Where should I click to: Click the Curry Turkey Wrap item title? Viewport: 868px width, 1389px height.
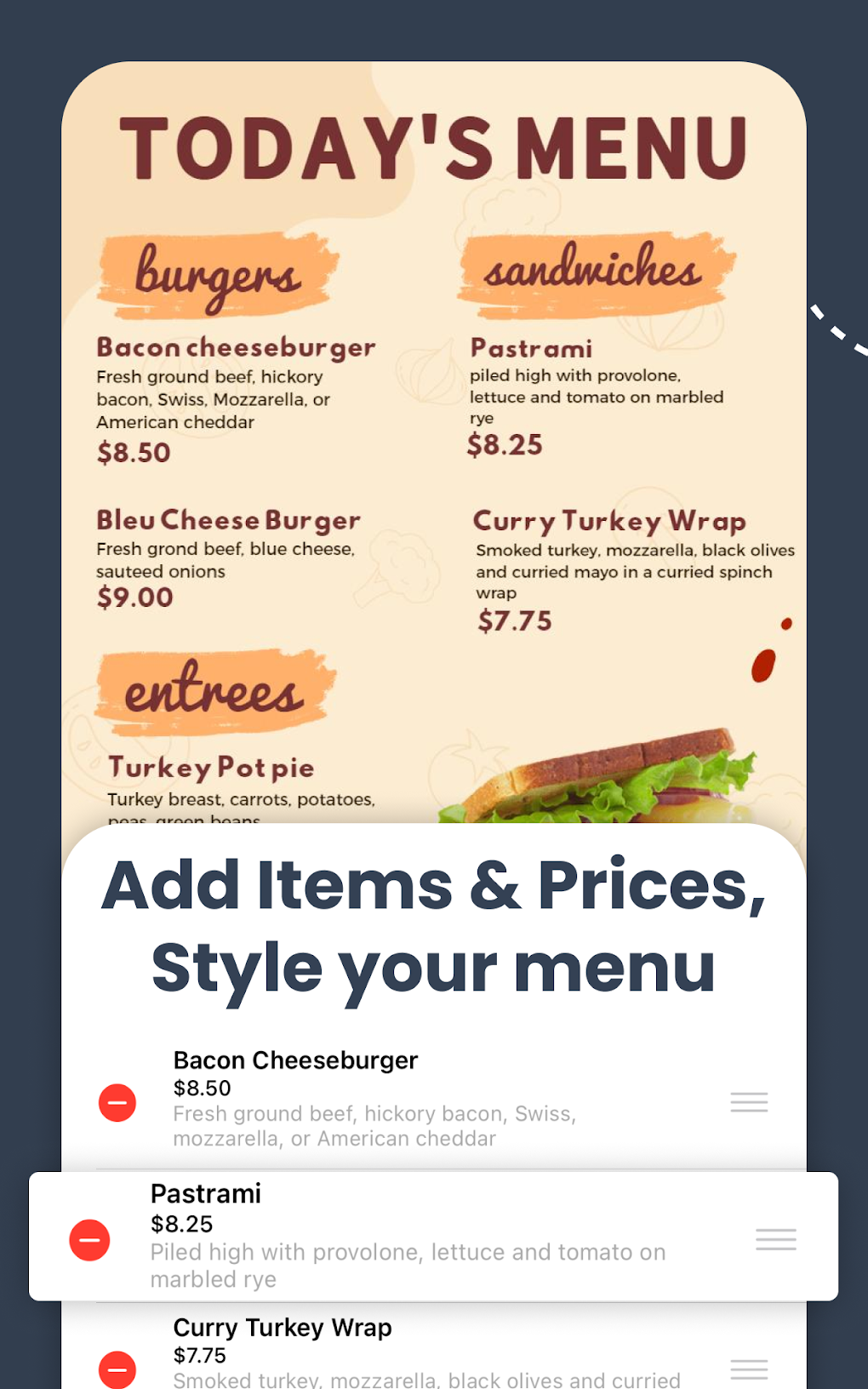coord(282,1327)
